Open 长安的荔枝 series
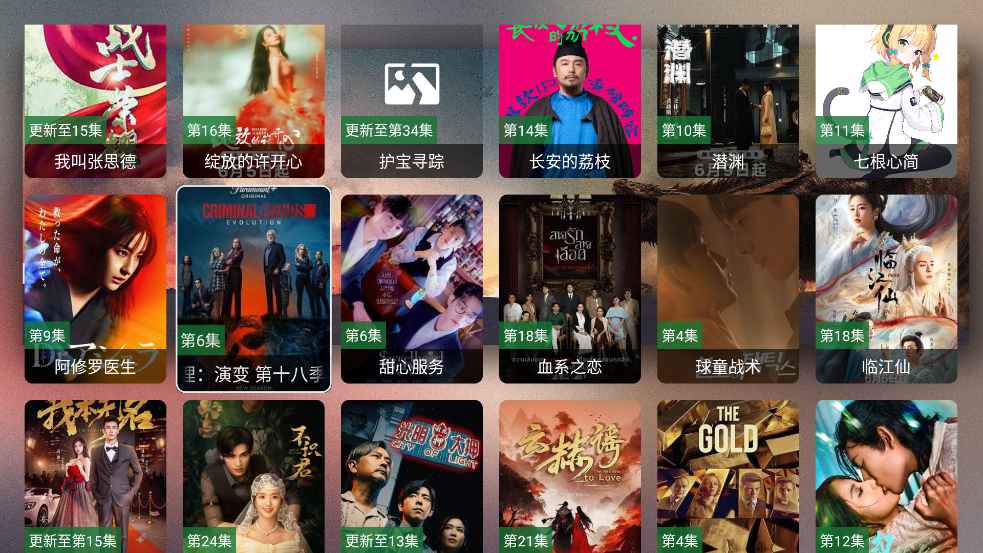Viewport: 983px width, 553px height. coord(569,100)
